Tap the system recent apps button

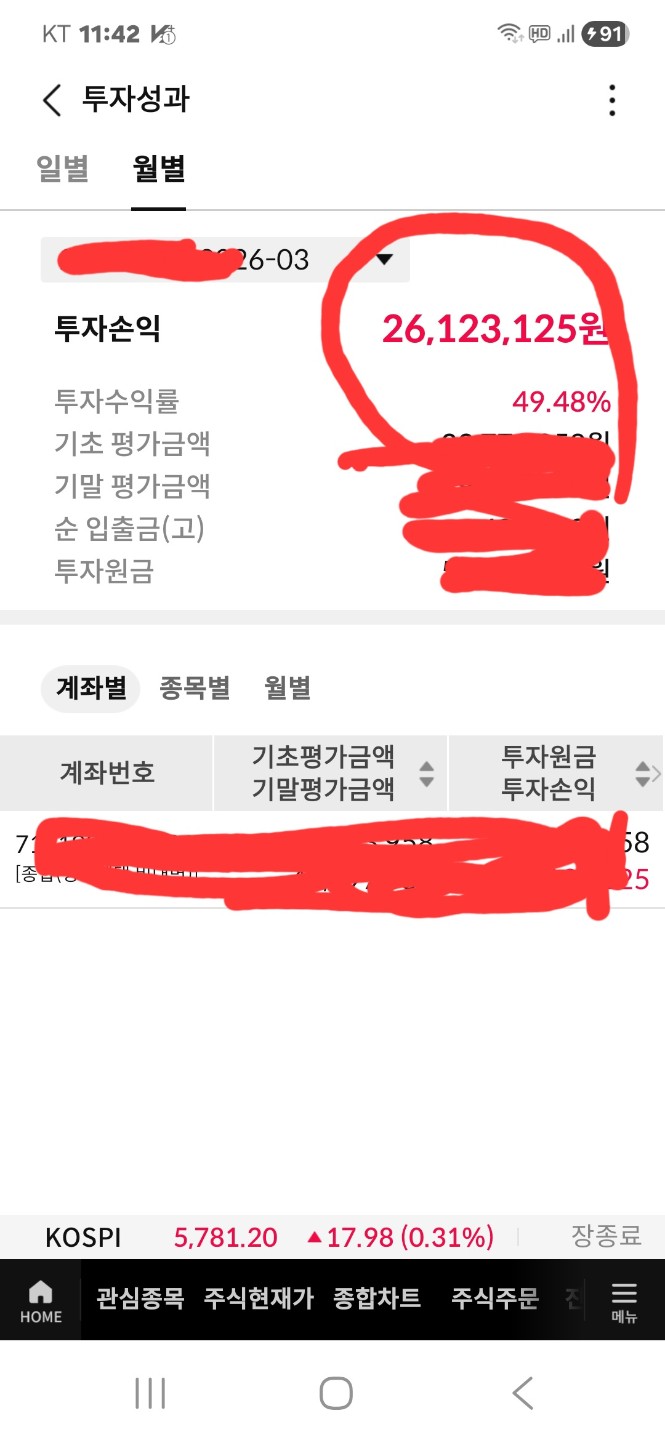pos(150,1392)
